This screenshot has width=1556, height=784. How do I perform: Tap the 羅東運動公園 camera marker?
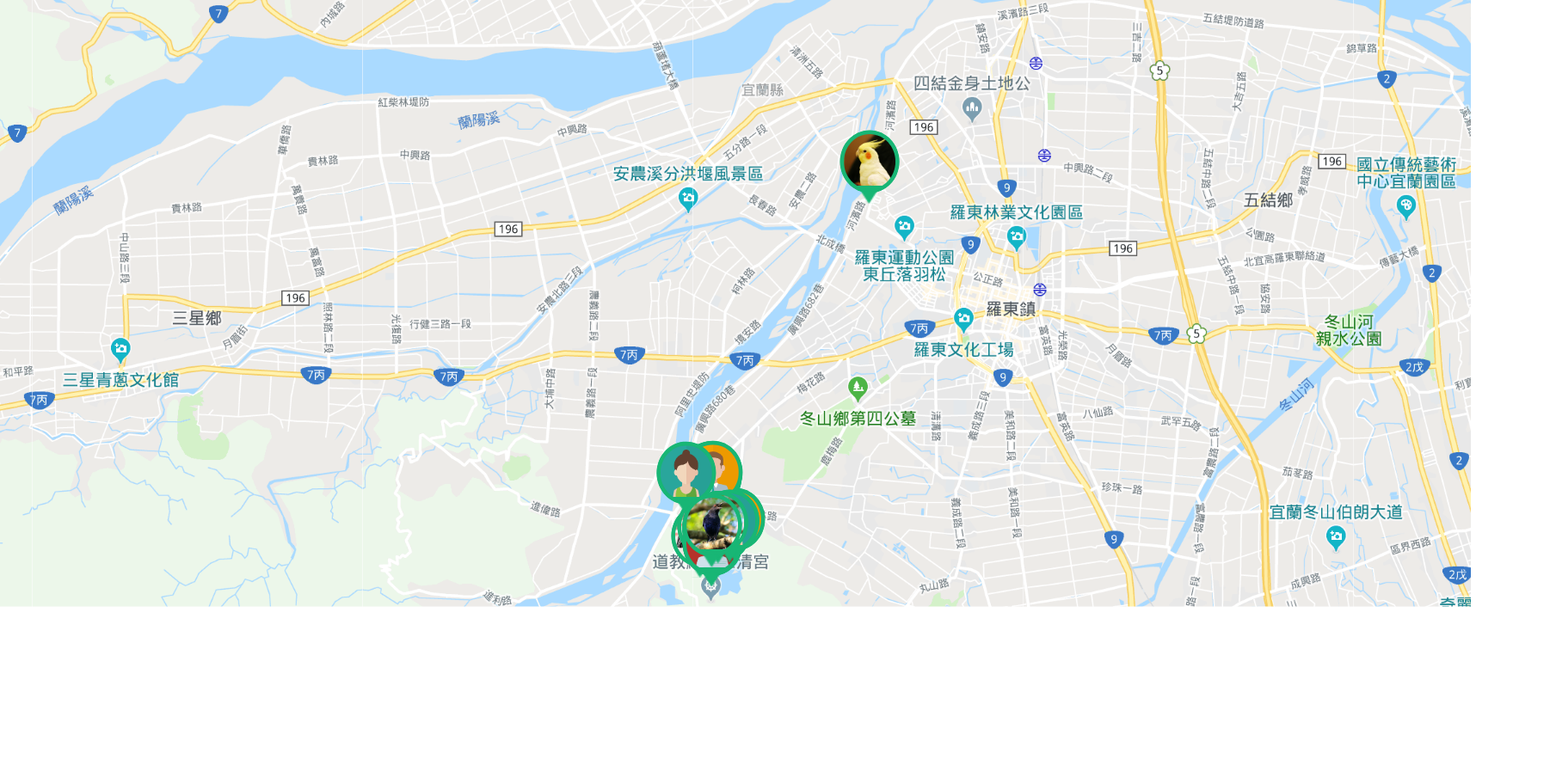click(904, 227)
